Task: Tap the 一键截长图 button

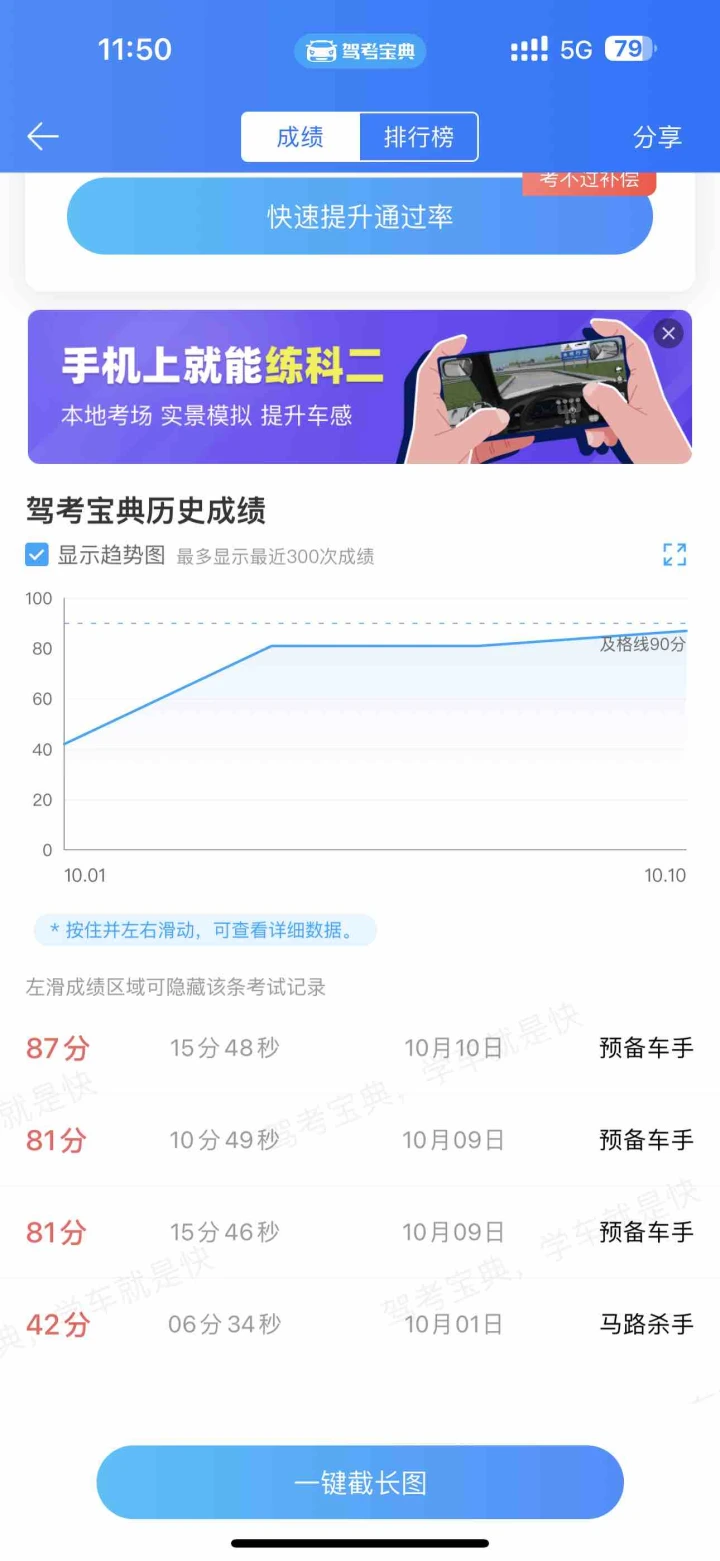Action: (360, 1482)
